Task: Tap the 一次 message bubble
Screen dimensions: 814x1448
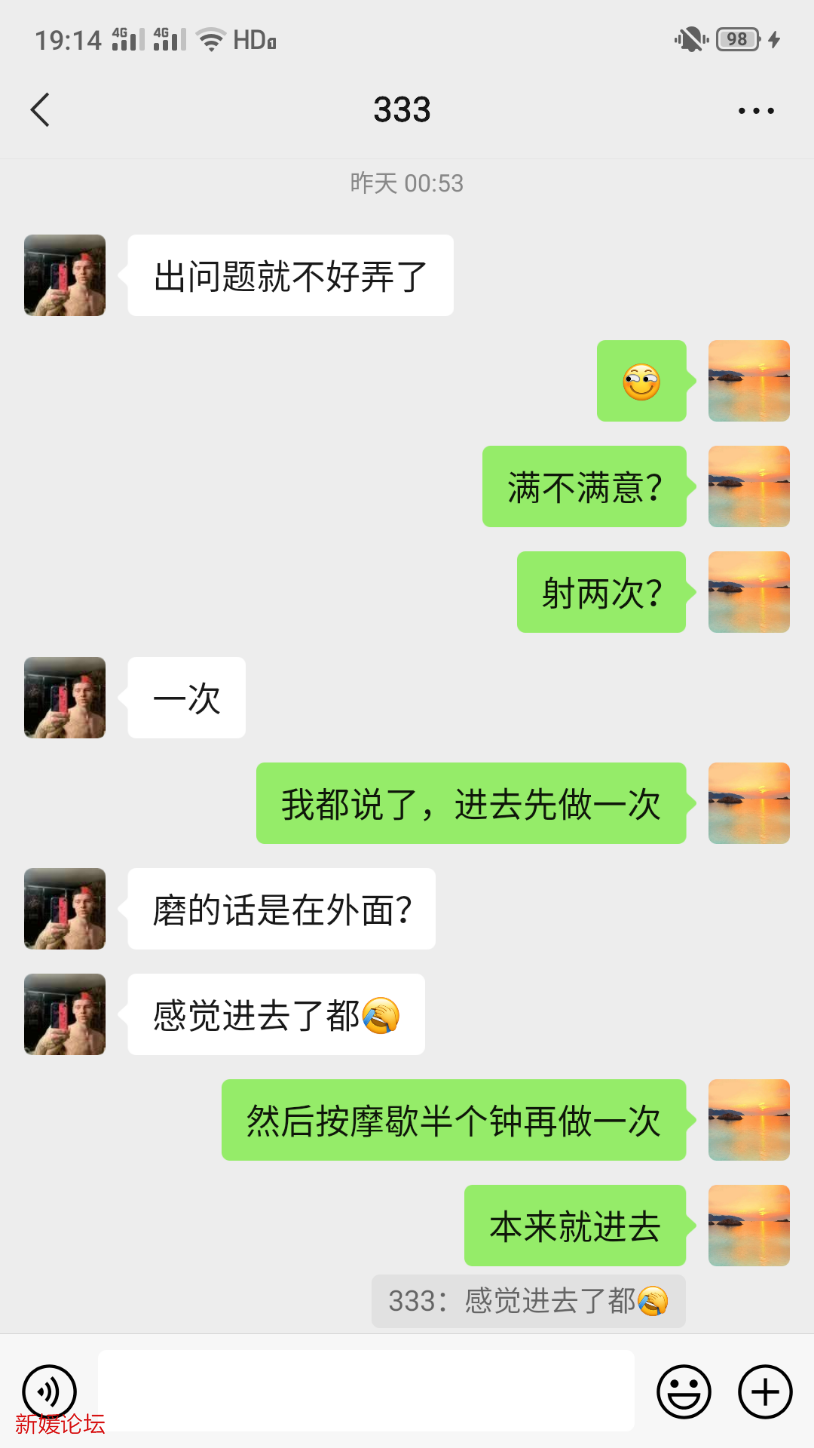Action: [186, 698]
